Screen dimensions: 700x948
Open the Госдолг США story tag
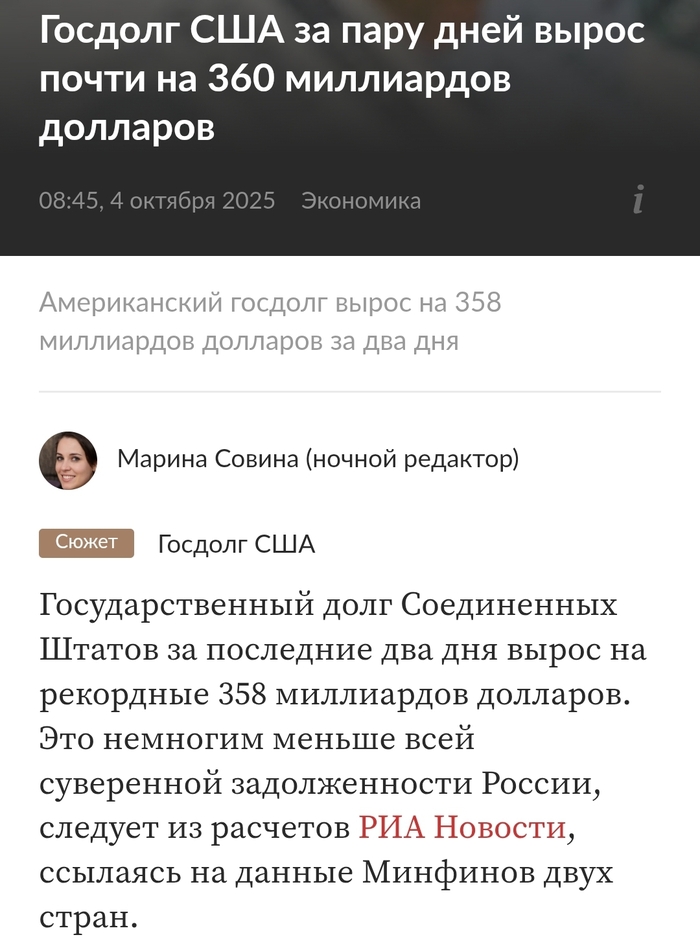[236, 544]
